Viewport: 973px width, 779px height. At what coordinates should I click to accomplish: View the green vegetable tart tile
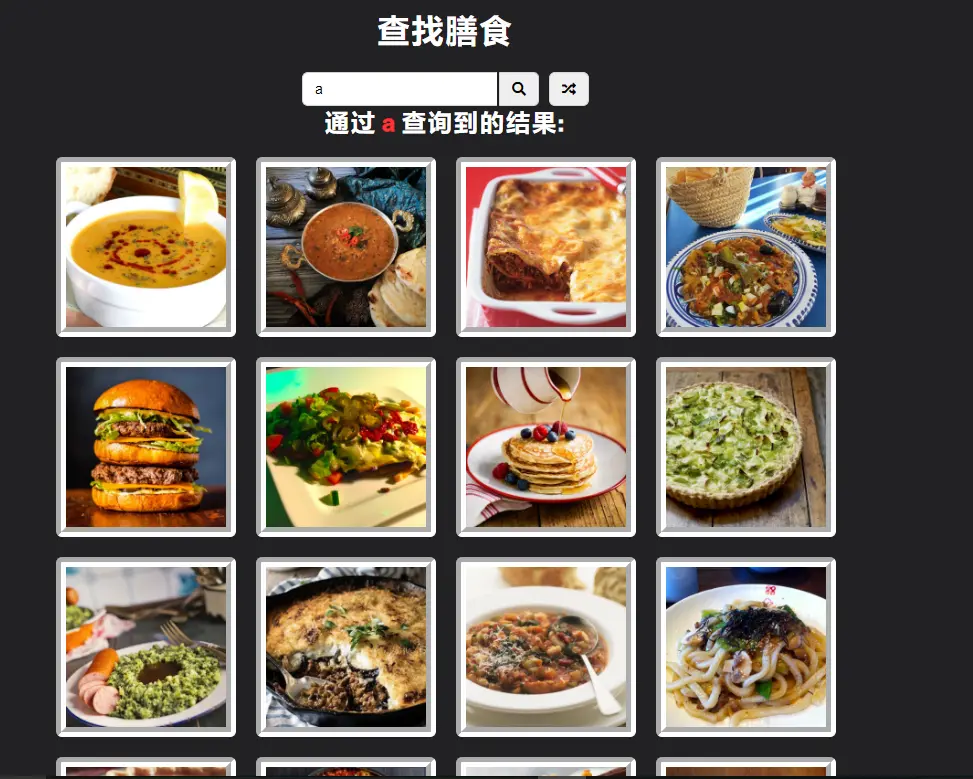tap(746, 447)
